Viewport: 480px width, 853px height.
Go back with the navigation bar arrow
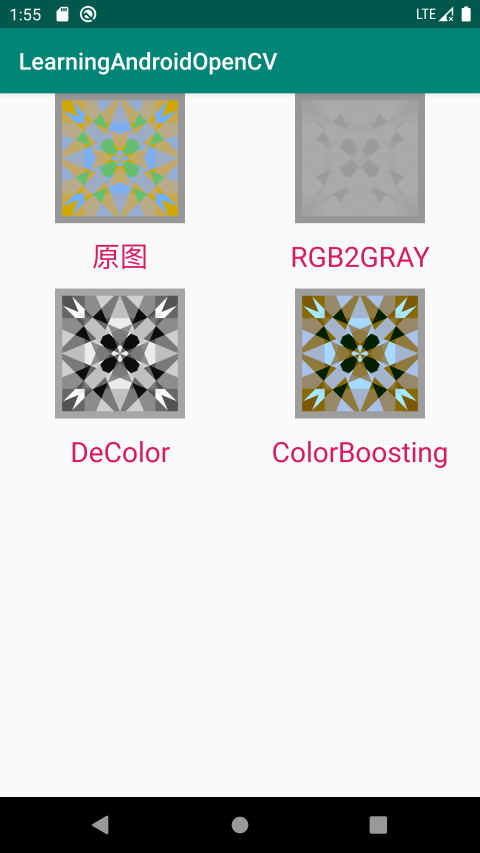pos(101,825)
